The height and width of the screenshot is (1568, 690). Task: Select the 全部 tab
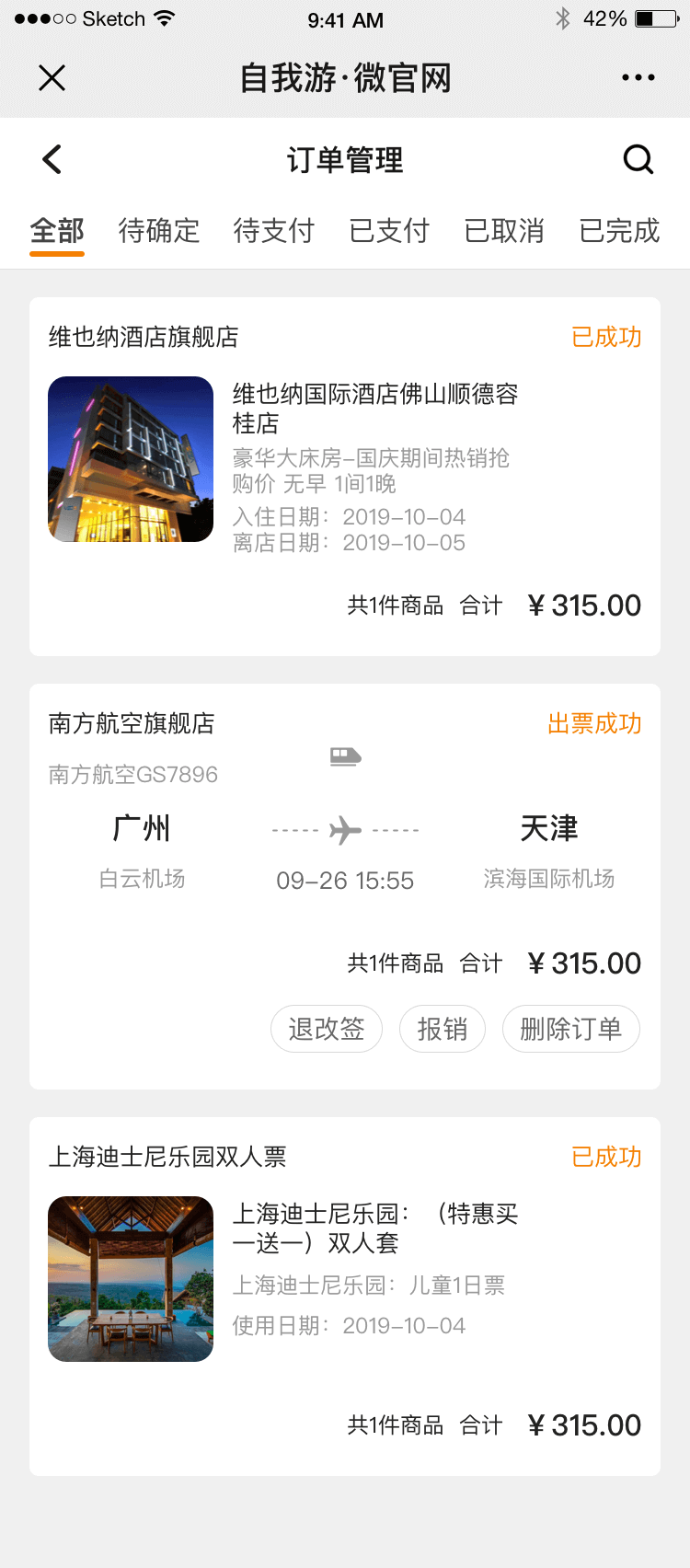[x=57, y=230]
